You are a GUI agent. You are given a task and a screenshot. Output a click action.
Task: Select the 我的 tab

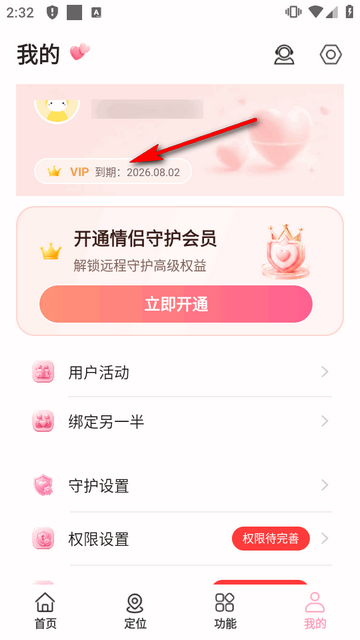coord(315,611)
